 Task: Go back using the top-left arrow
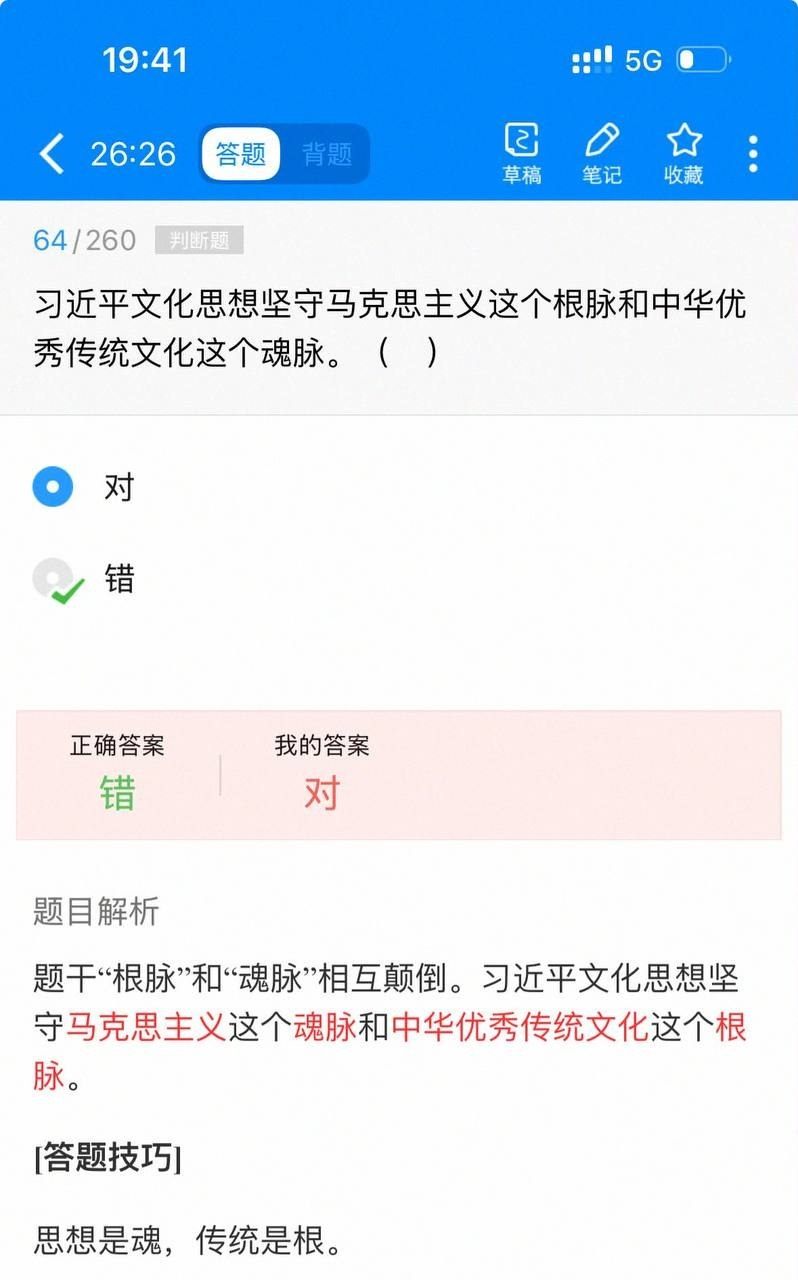pyautogui.click(x=51, y=154)
